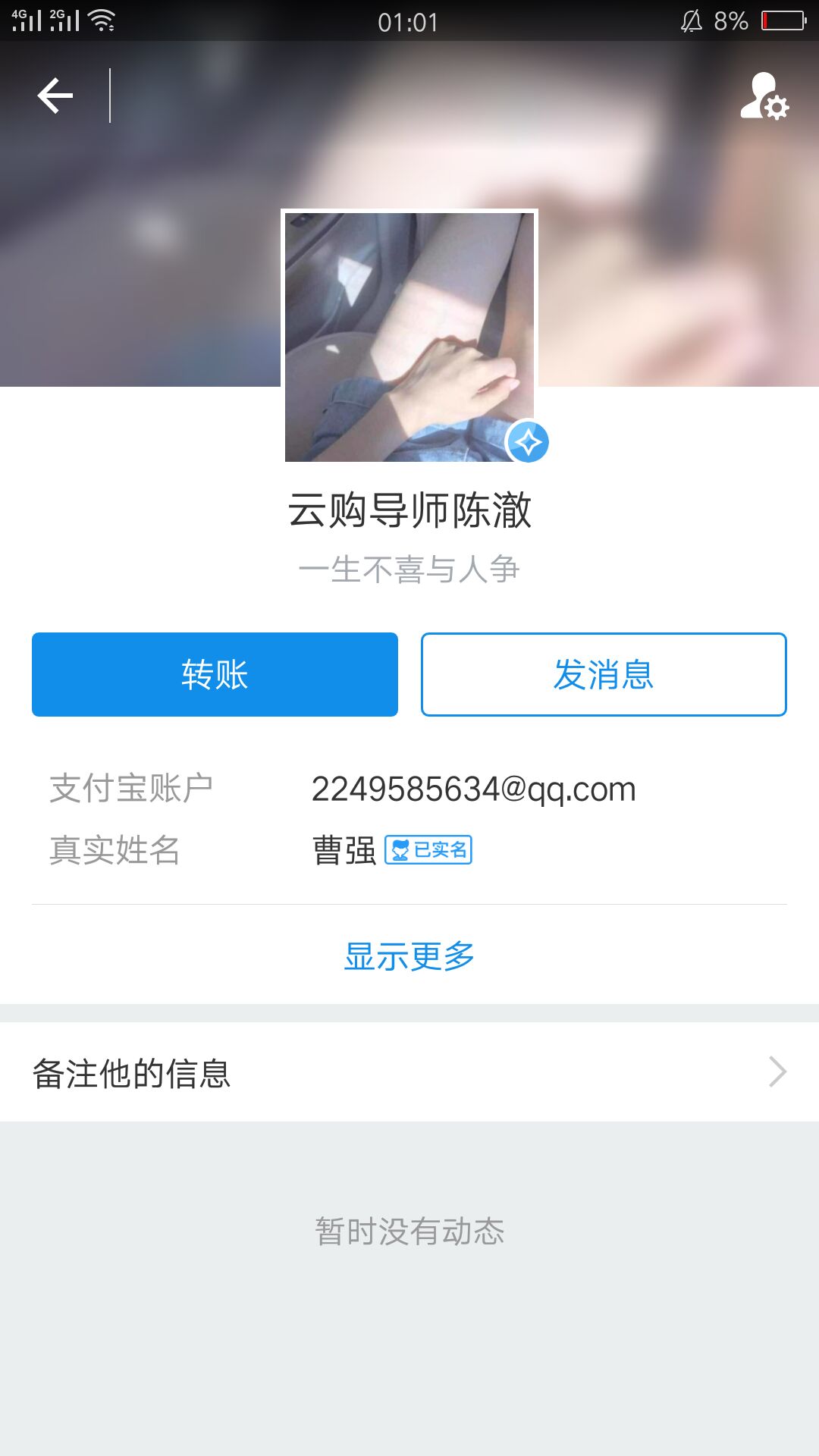Tap 发消息 to send a message

tap(604, 674)
